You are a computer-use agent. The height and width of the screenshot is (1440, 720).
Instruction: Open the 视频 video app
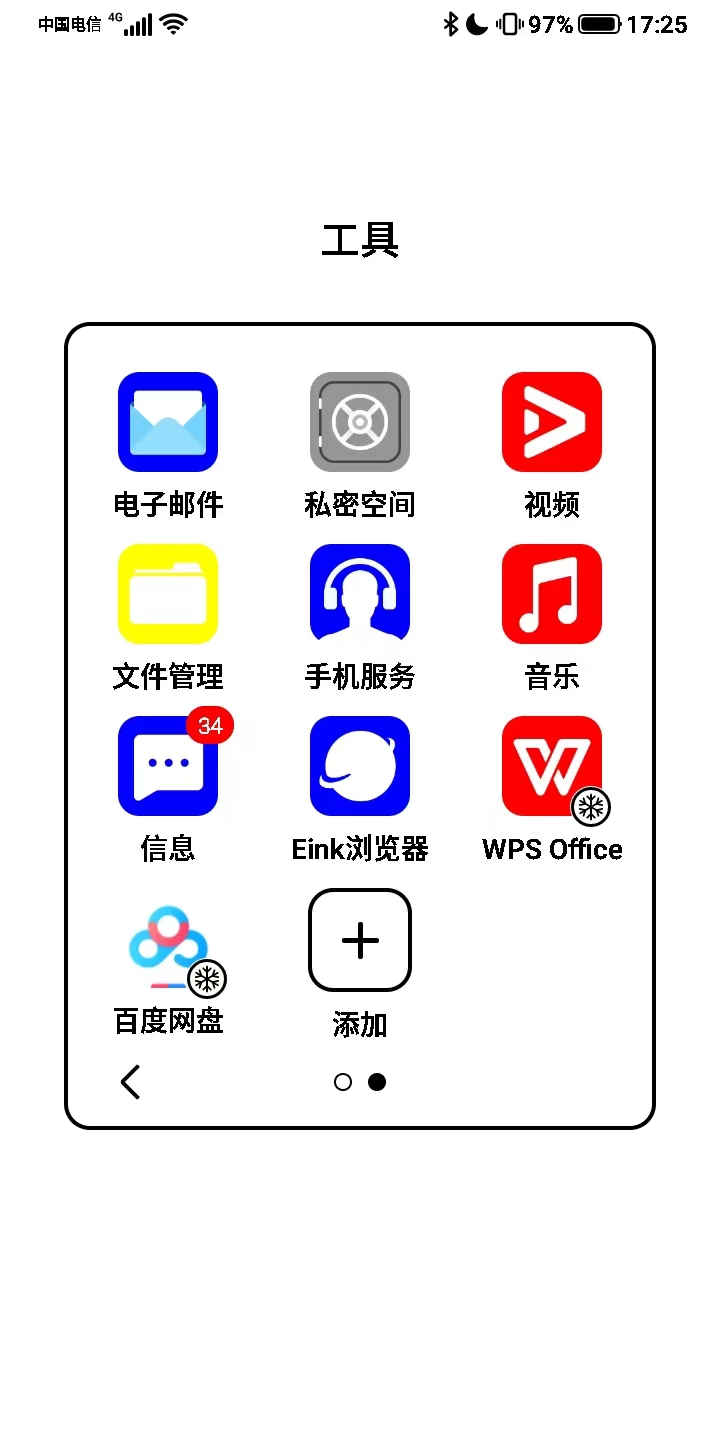click(552, 421)
